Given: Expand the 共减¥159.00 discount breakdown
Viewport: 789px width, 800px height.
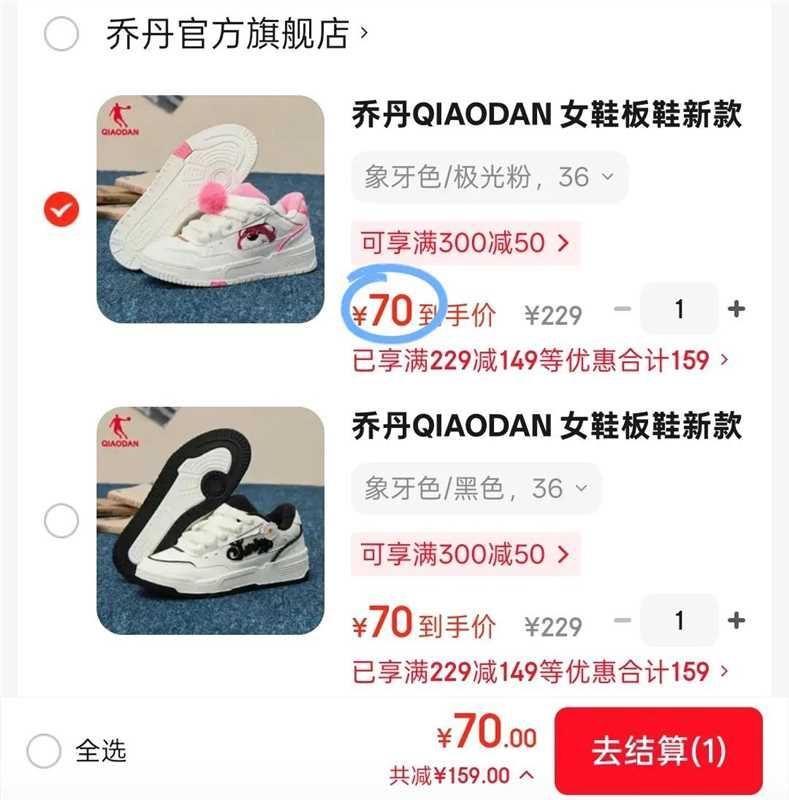Looking at the screenshot, I should [459, 773].
